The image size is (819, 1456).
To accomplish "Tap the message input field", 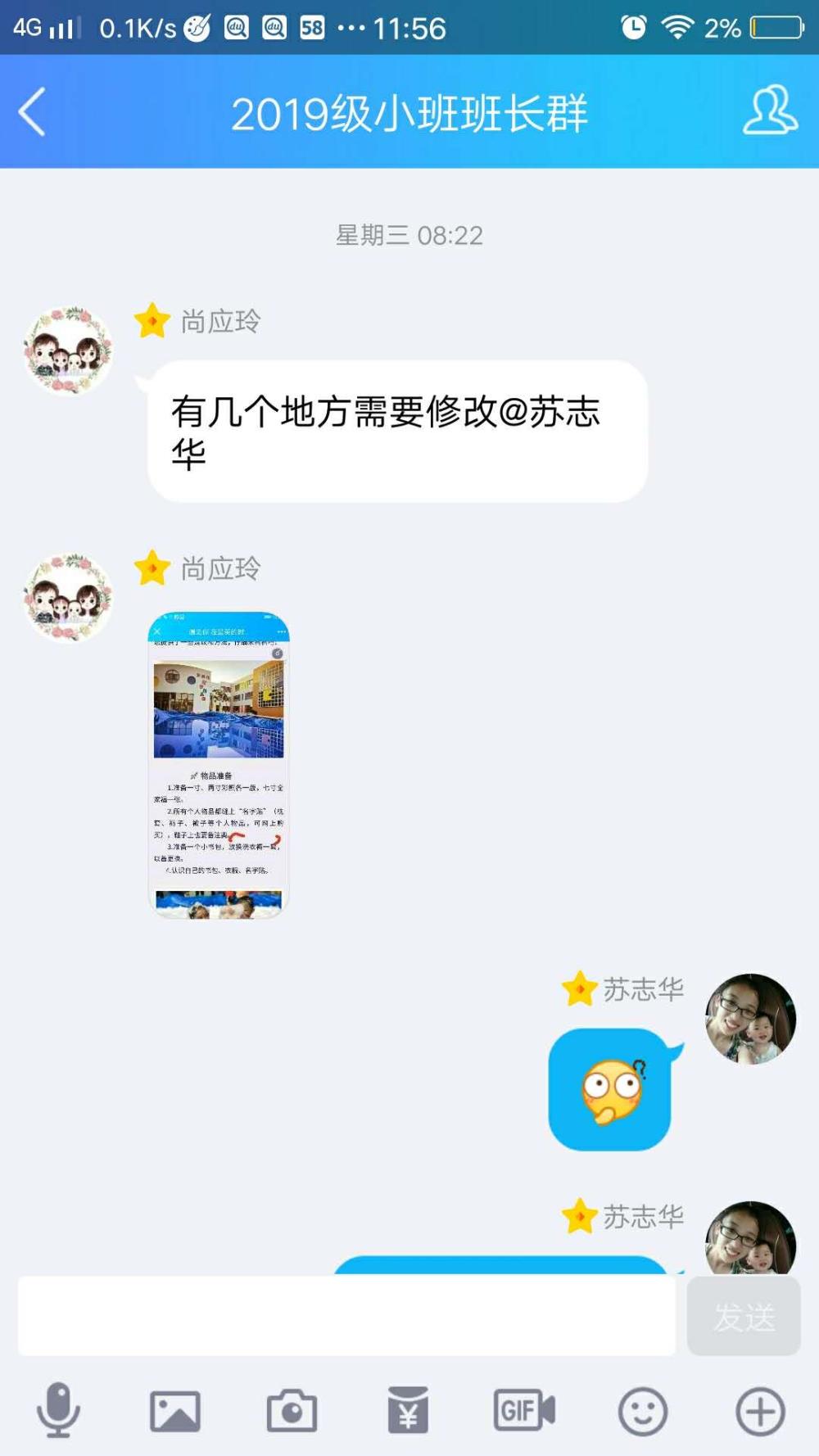I will 347,1316.
